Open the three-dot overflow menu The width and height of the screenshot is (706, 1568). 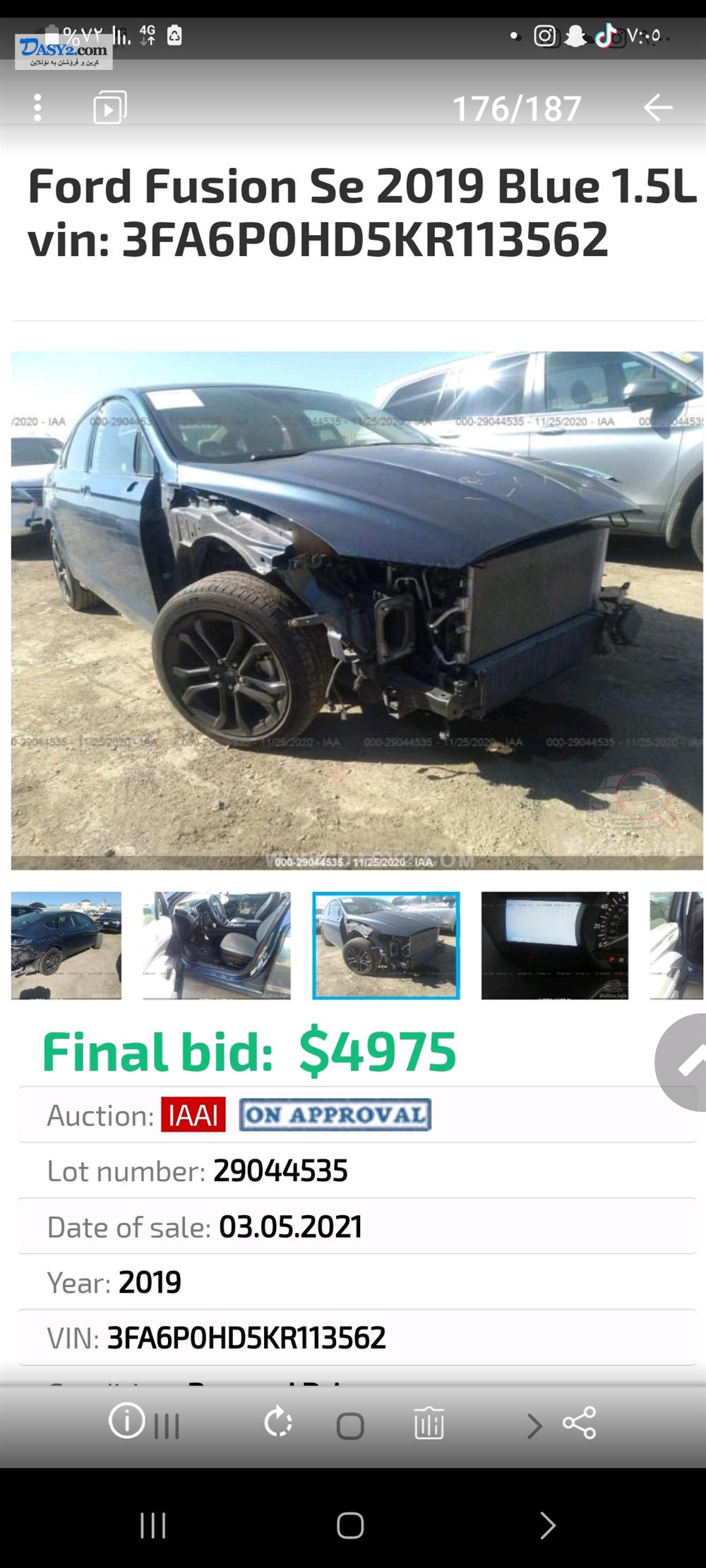37,108
